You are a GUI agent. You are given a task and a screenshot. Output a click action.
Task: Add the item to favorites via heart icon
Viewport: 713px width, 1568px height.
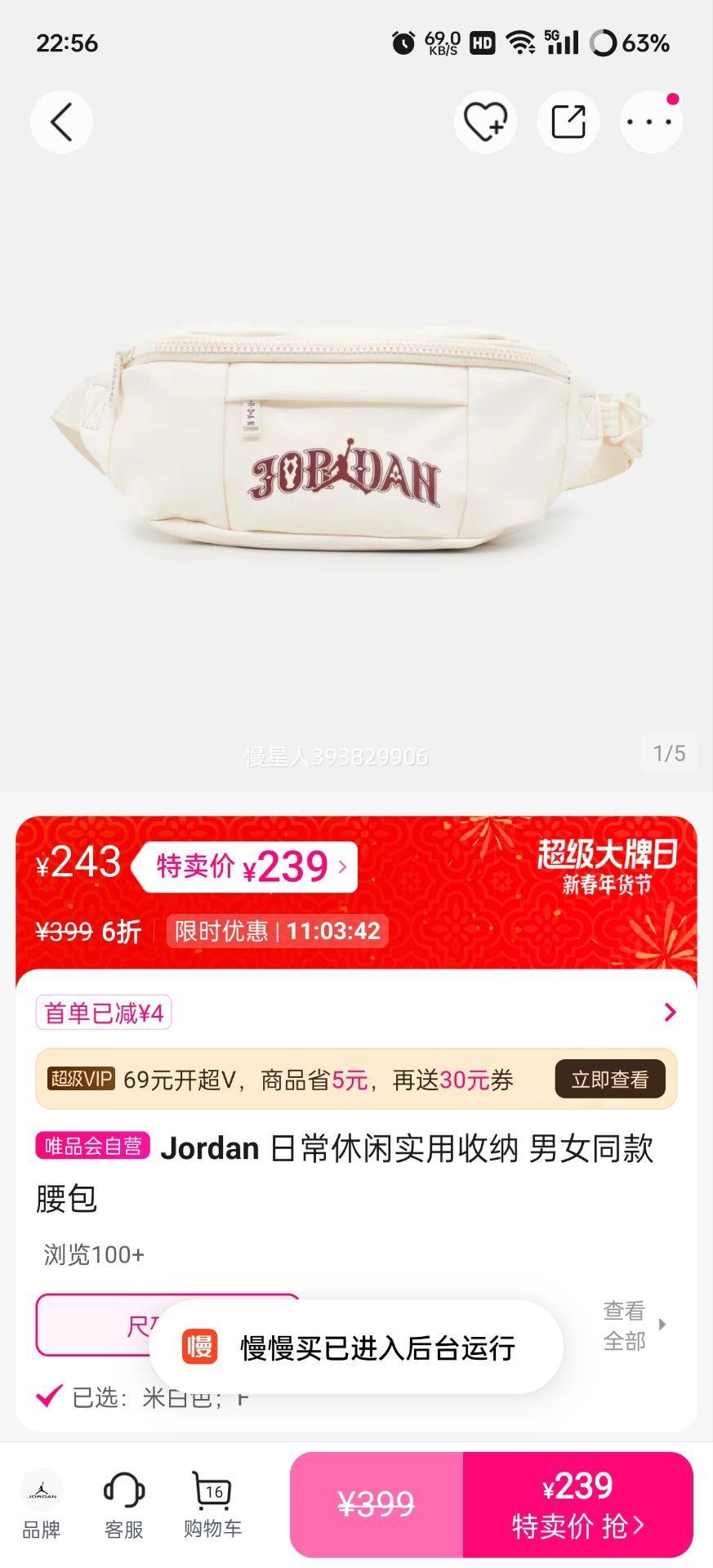click(x=485, y=121)
